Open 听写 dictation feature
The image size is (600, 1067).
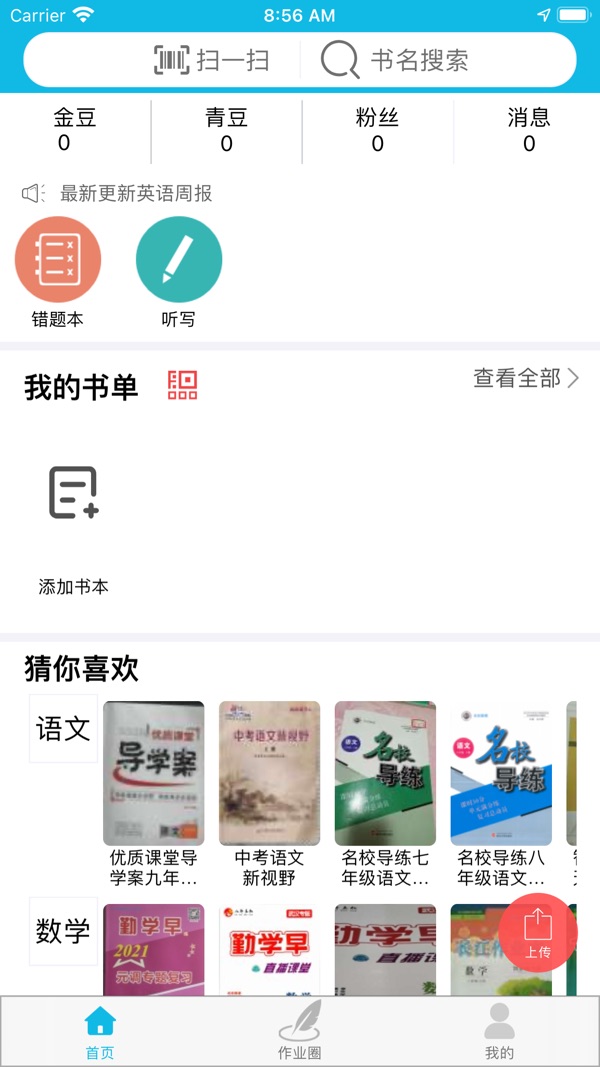click(x=179, y=272)
